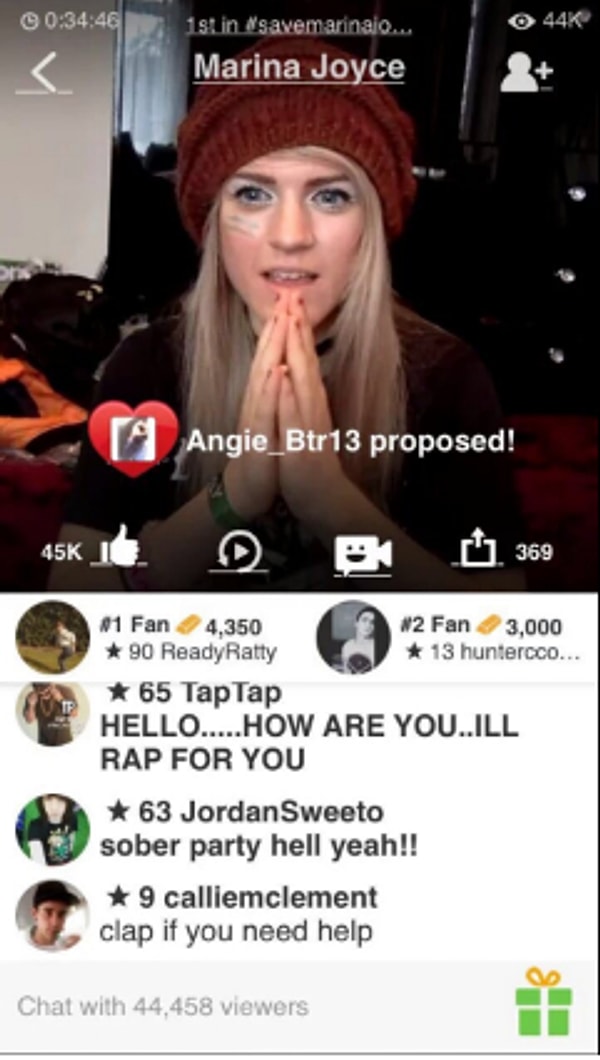
Task: Open JordanSweeto's comment
Action: click(x=258, y=830)
